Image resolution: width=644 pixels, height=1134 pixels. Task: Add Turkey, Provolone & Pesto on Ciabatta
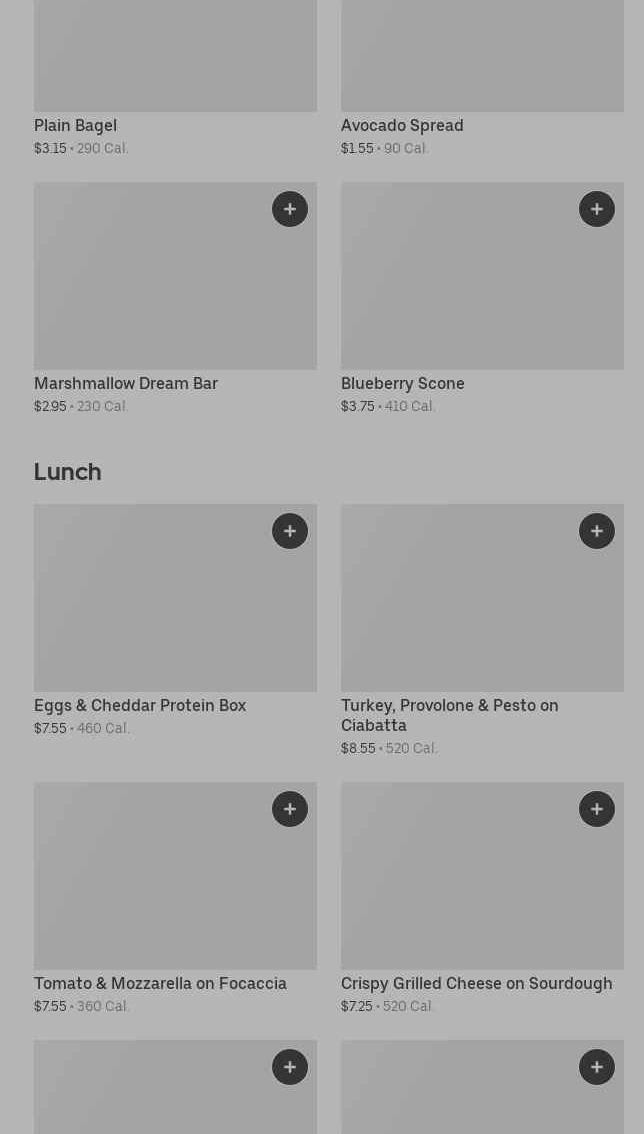[596, 531]
